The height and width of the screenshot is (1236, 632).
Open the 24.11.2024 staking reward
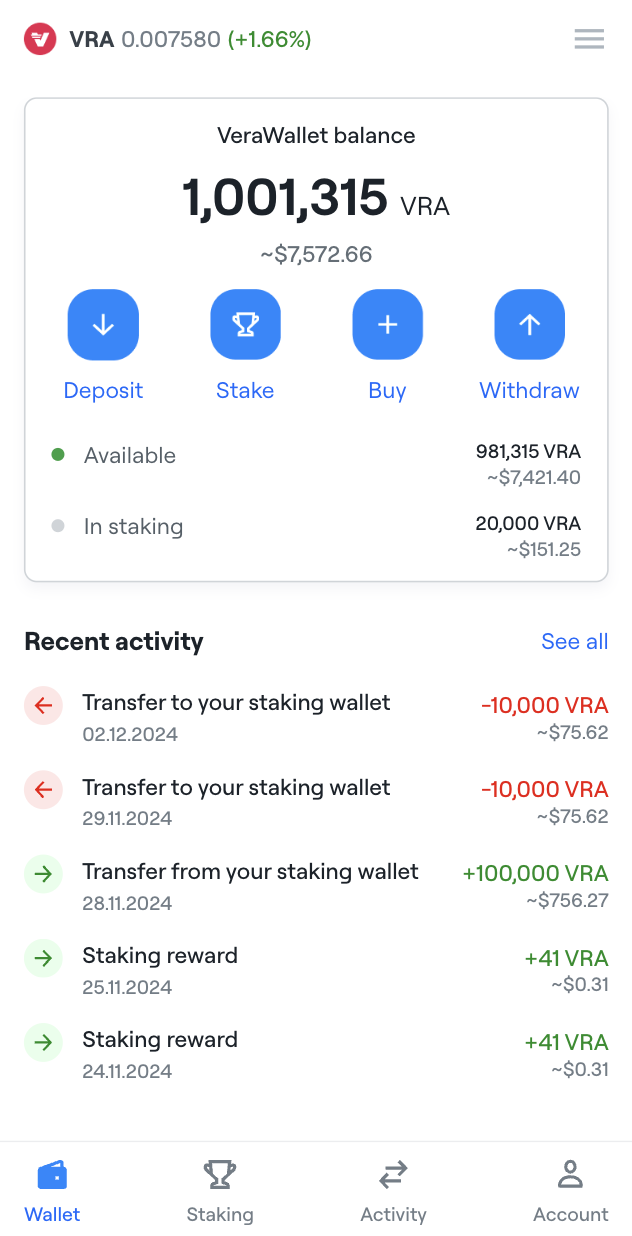click(x=316, y=1054)
